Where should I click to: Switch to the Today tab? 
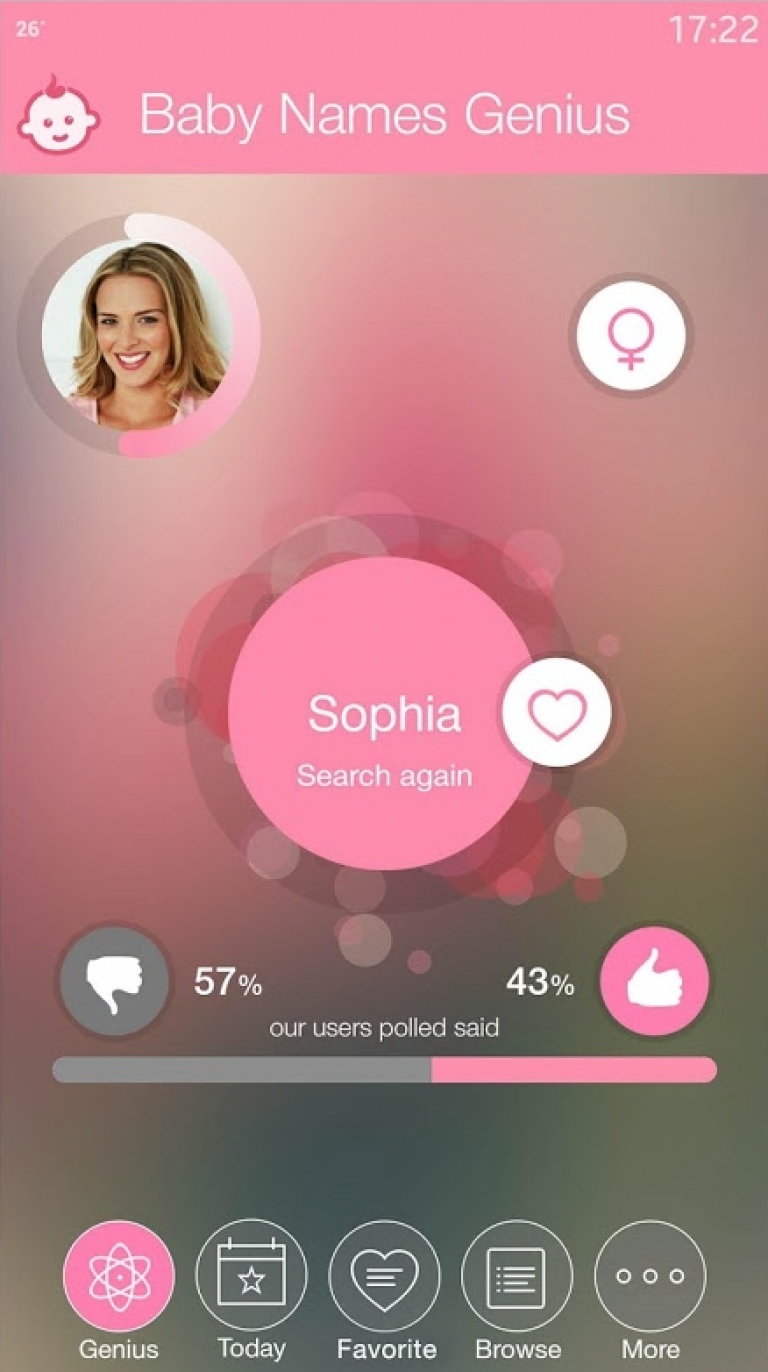coord(252,1291)
